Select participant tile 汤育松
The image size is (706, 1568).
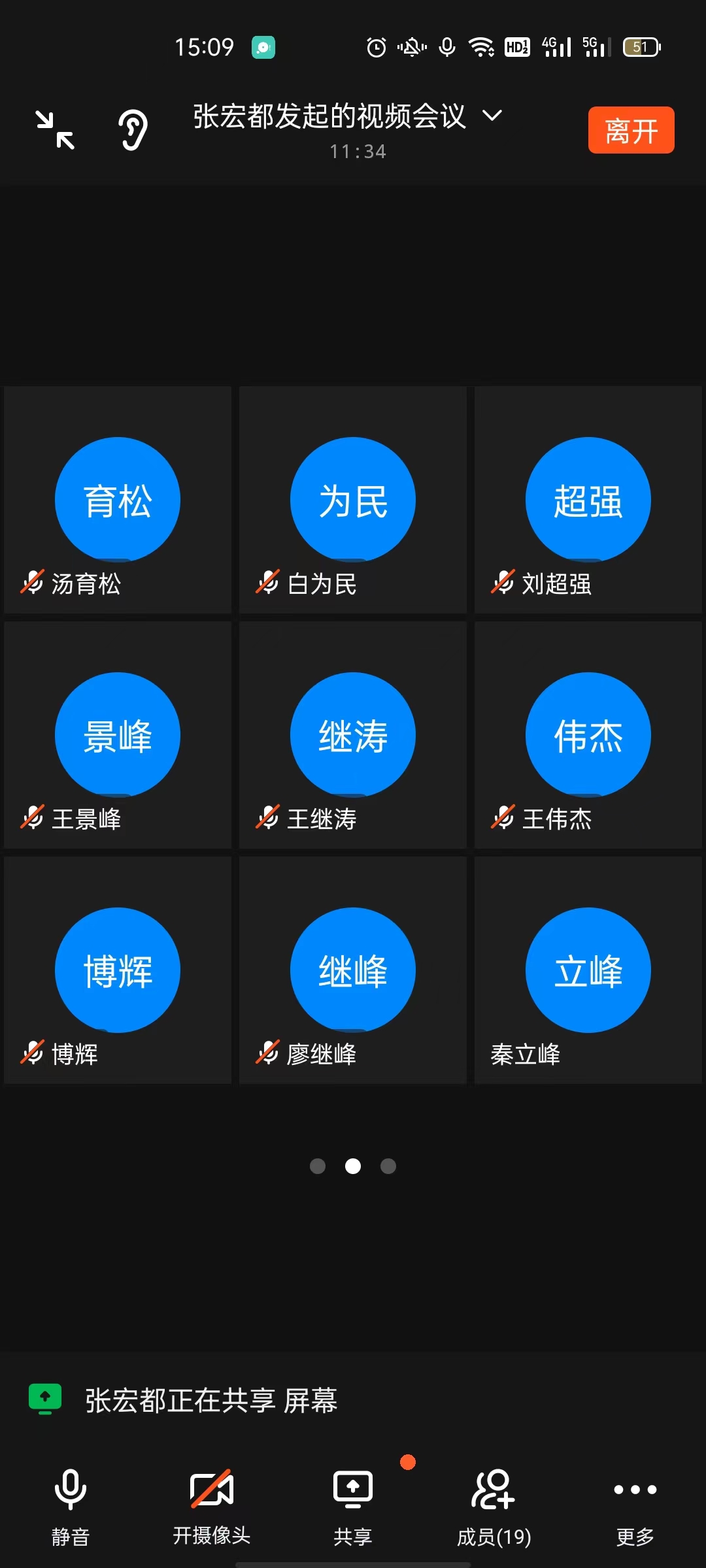118,500
